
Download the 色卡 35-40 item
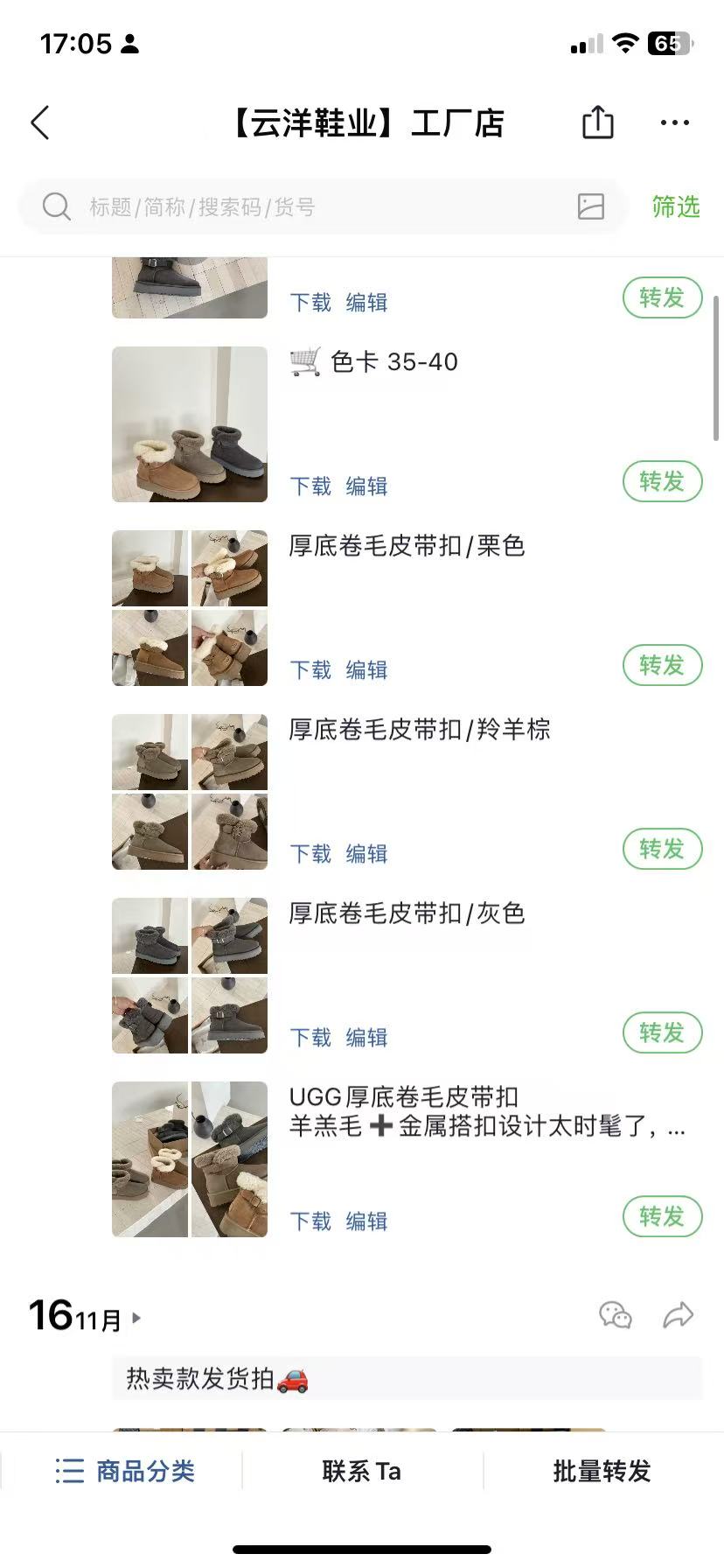[x=310, y=486]
